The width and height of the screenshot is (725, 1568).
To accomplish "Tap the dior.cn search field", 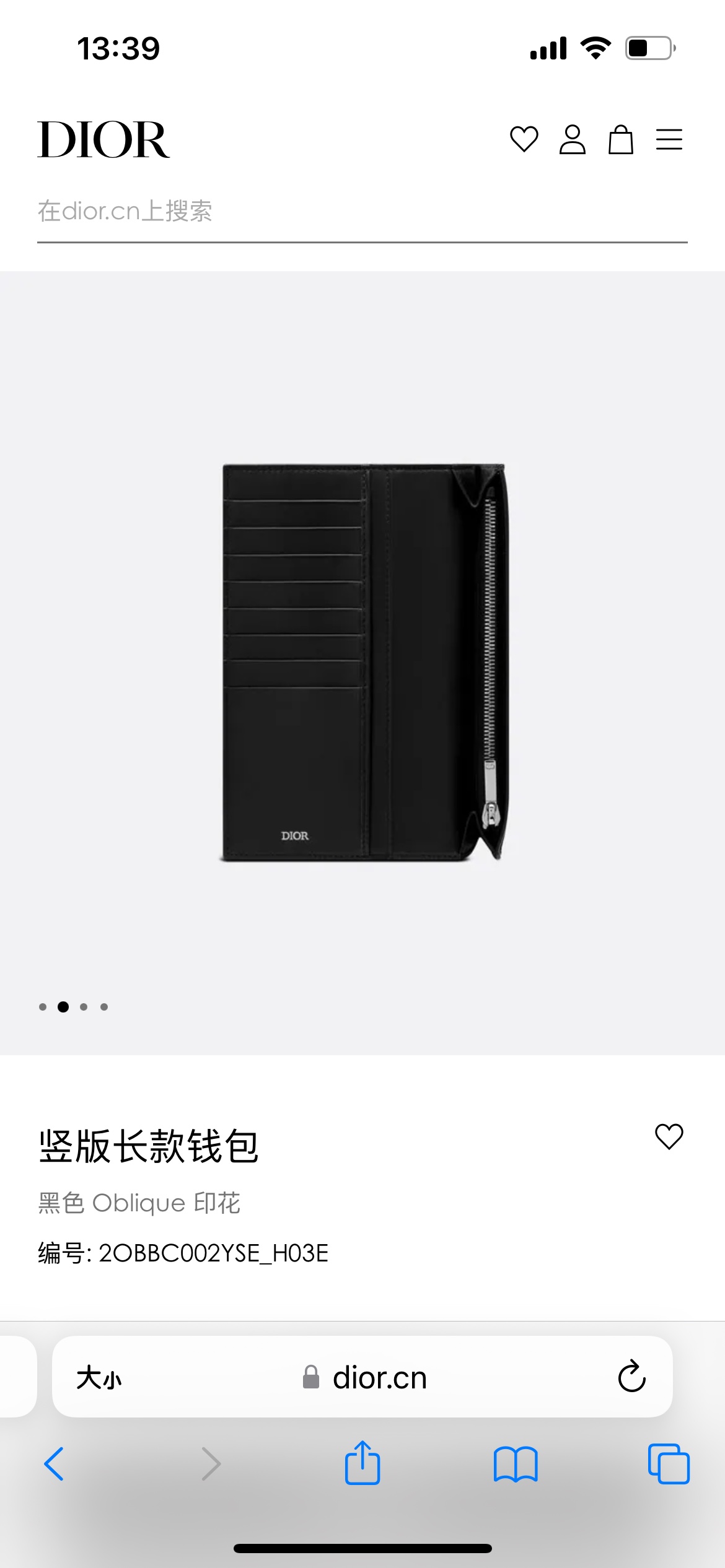I will pyautogui.click(x=362, y=212).
